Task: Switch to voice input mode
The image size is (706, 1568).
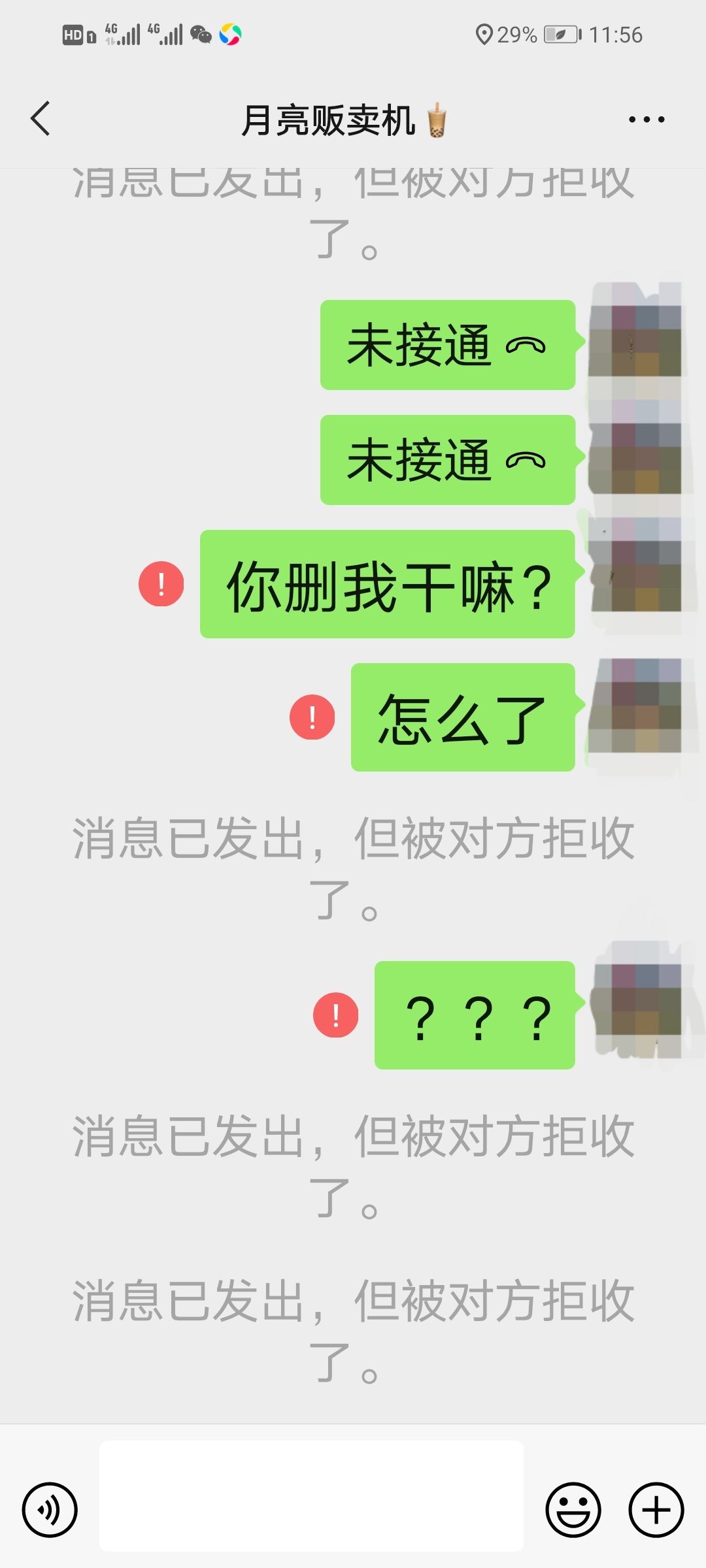Action: pyautogui.click(x=50, y=1510)
